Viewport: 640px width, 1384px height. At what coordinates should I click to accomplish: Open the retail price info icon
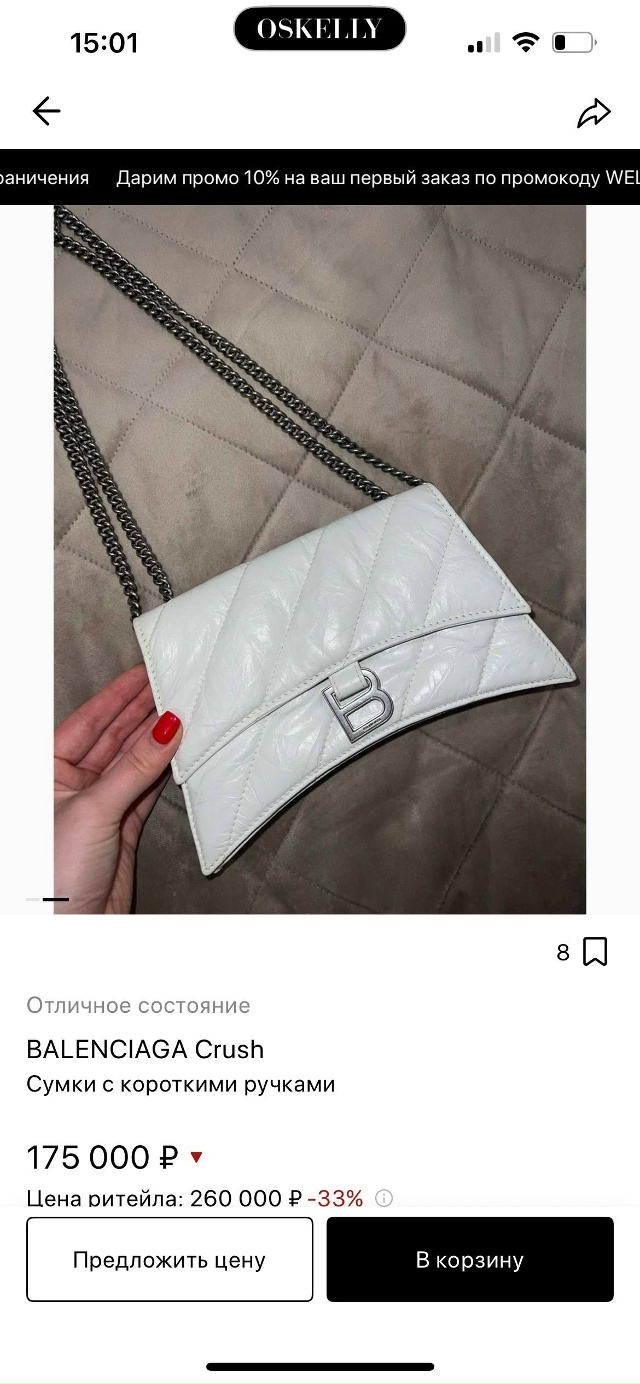384,1197
